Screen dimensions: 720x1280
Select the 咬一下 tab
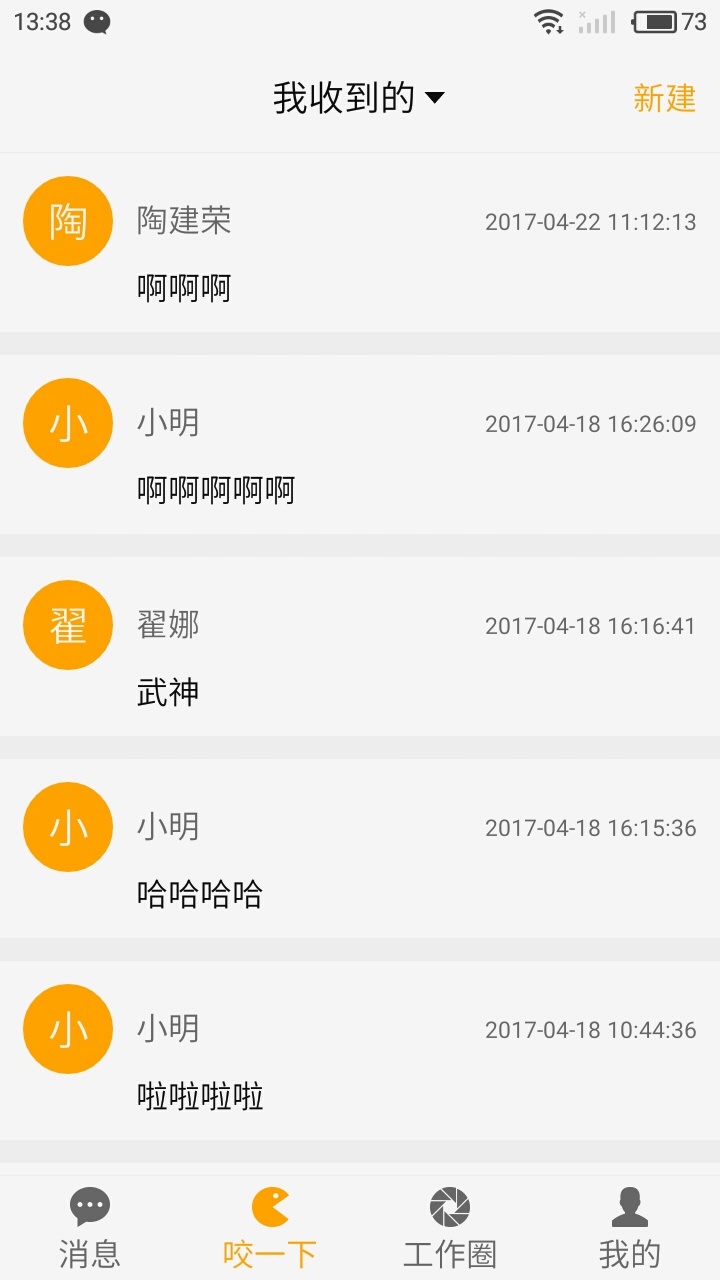[270, 1228]
